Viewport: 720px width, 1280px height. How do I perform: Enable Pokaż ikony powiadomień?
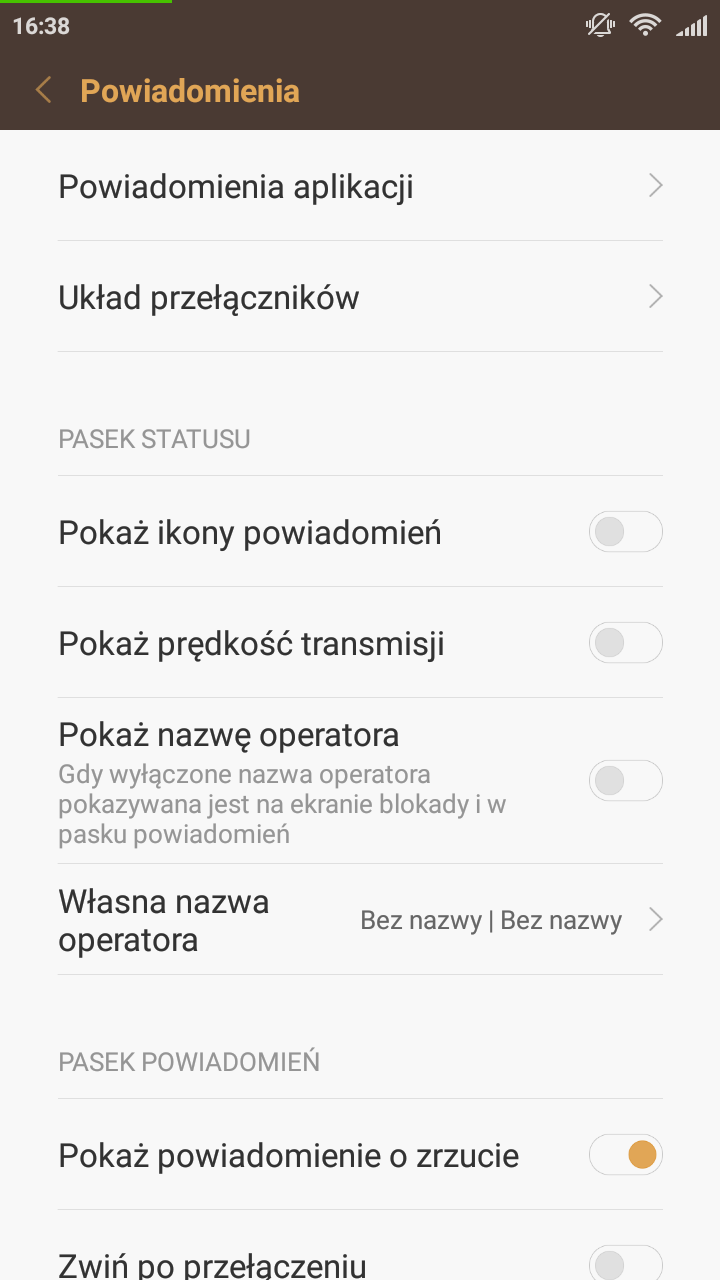coord(625,532)
